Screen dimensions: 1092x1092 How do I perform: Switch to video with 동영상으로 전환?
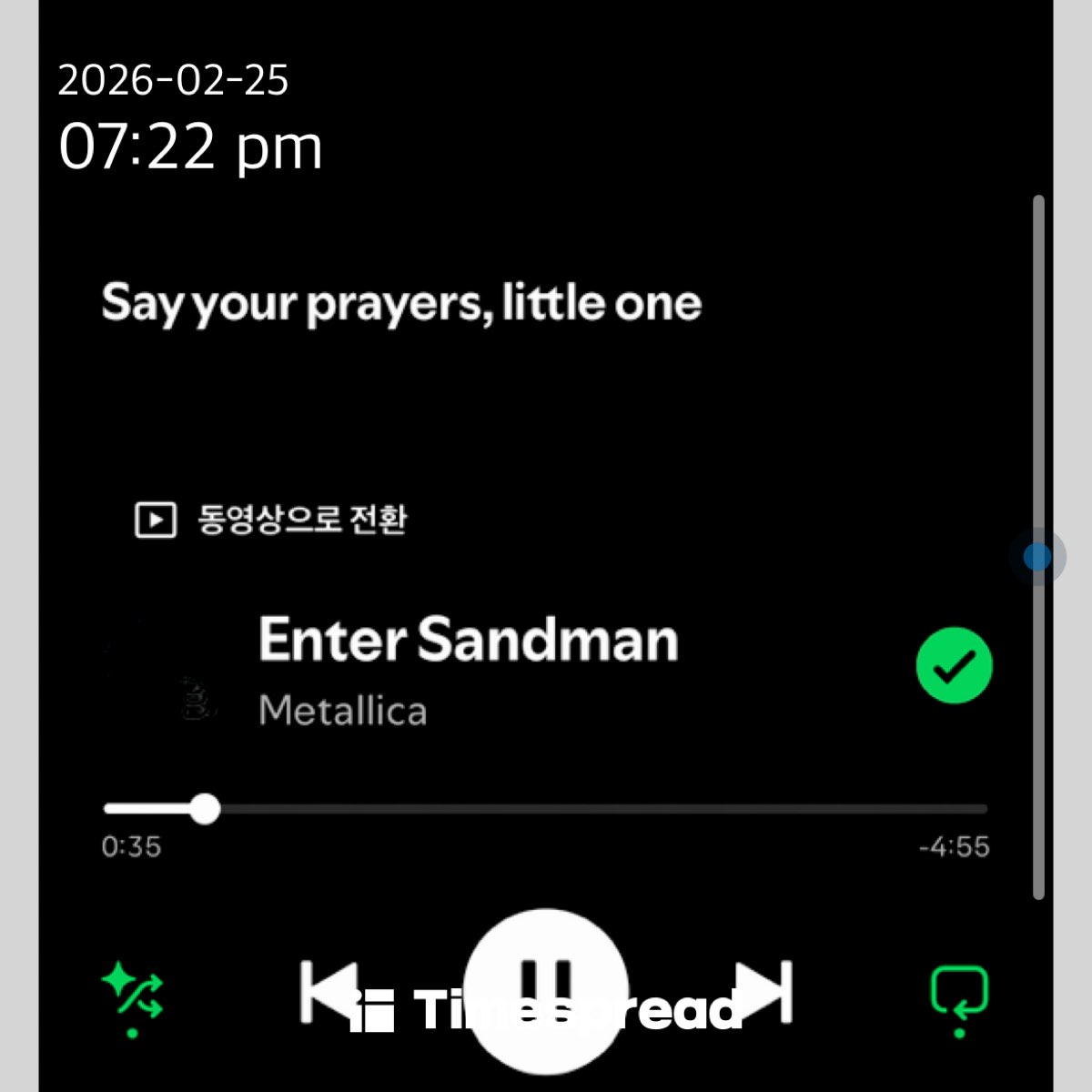pos(271,521)
